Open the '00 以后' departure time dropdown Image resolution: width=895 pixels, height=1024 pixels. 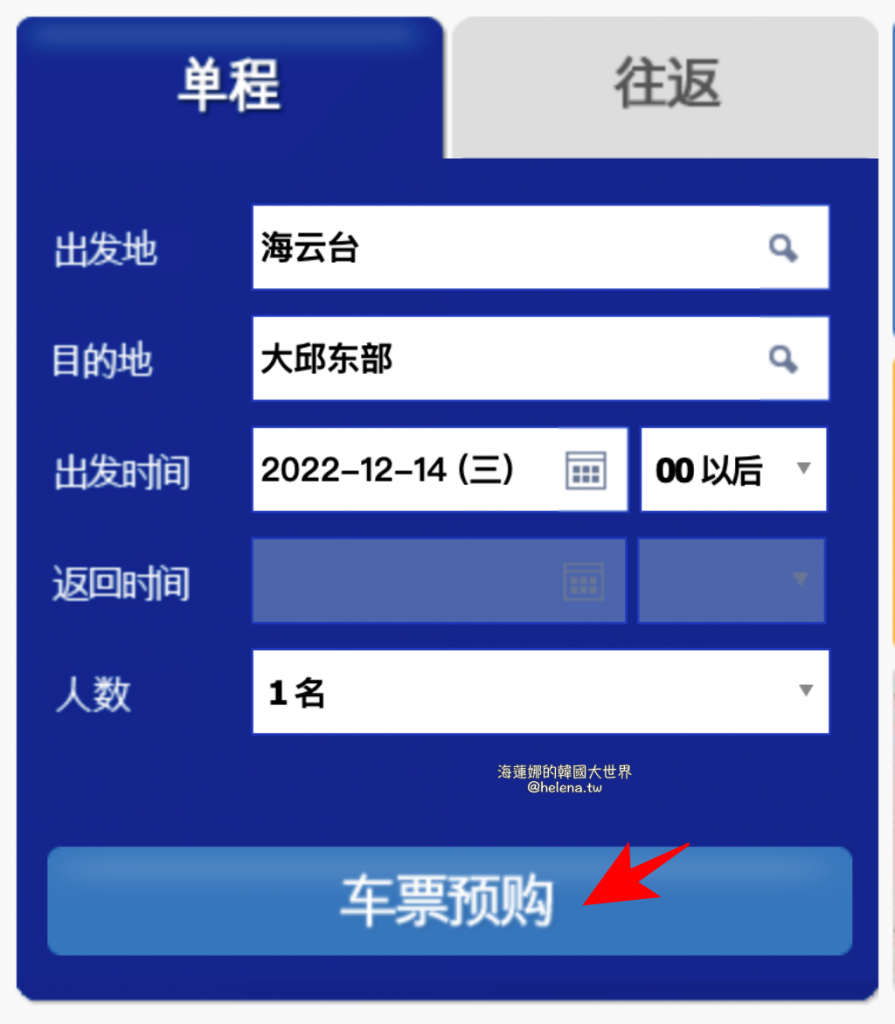coord(733,470)
